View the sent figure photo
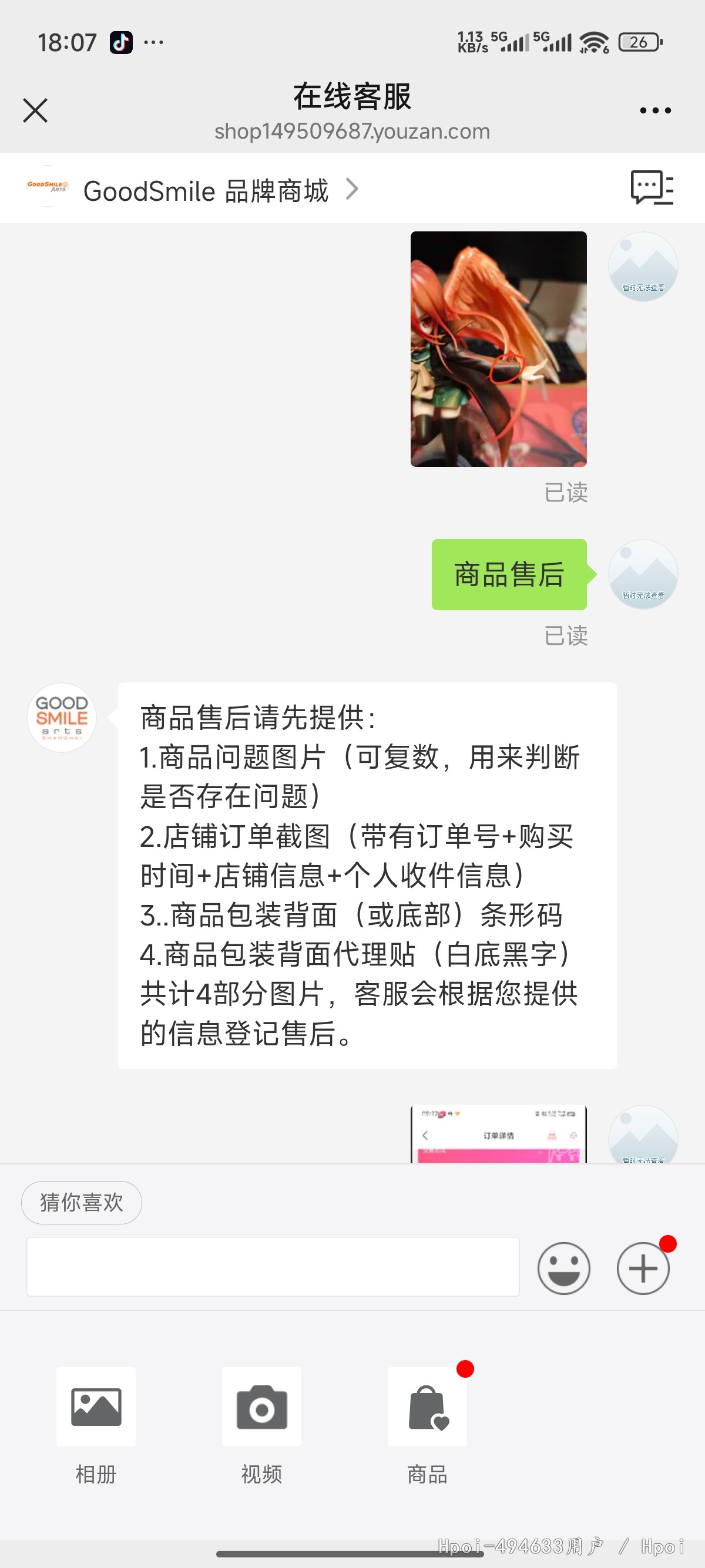The height and width of the screenshot is (1568, 705). point(498,349)
